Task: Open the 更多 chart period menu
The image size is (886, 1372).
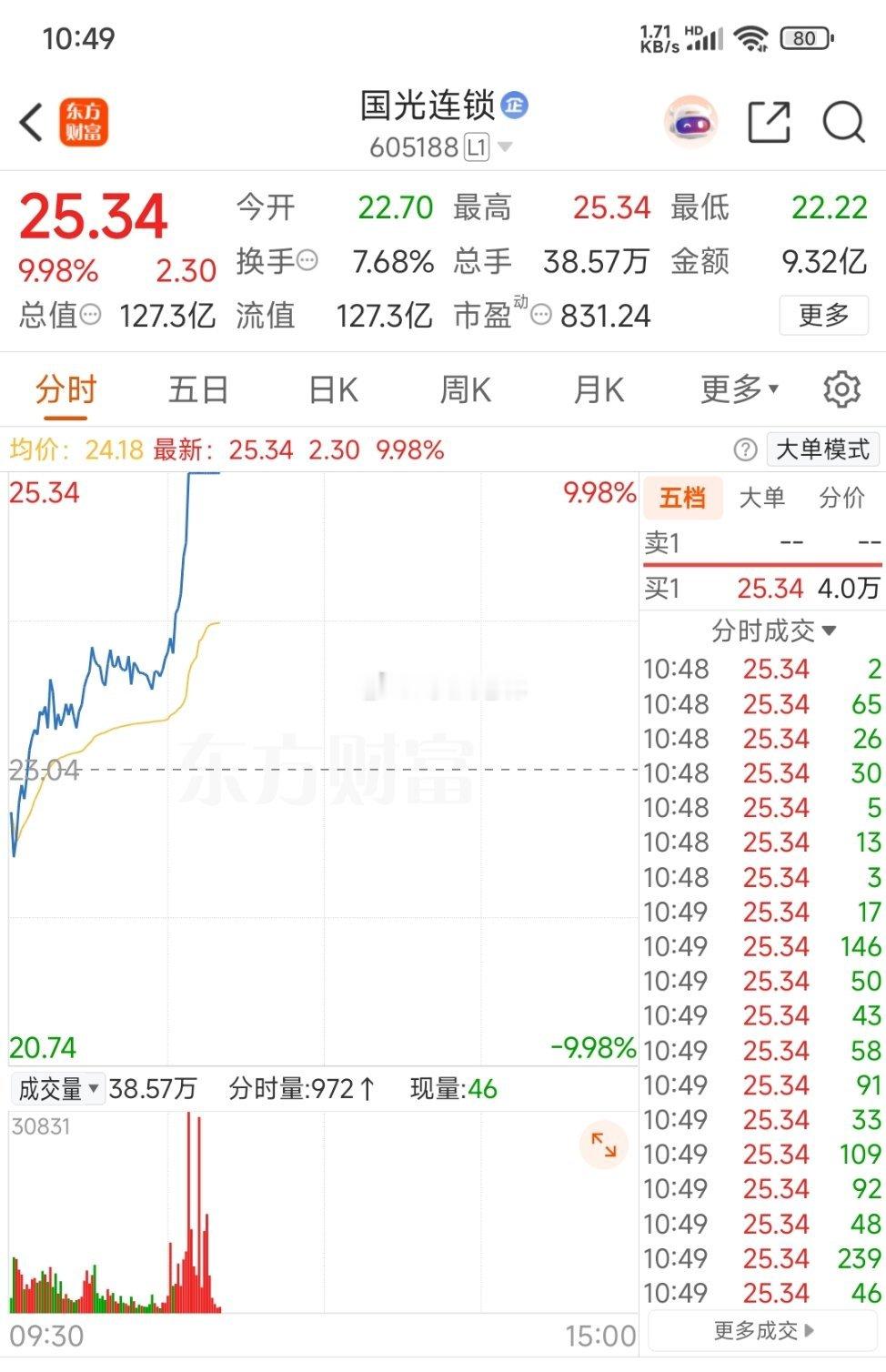Action: (x=735, y=389)
